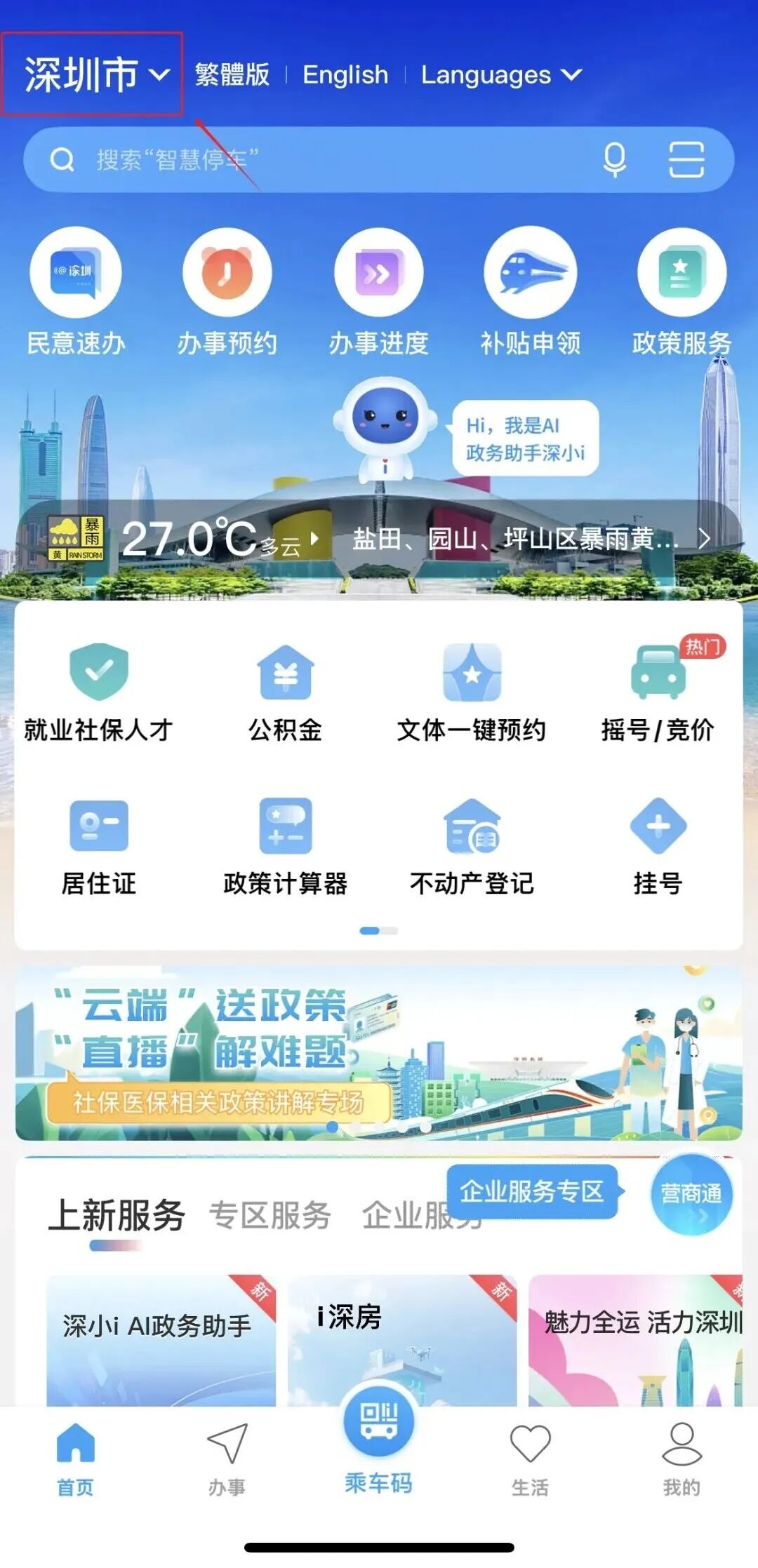Expand the Languages dropdown
Screen dimensions: 758x1568
coord(501,74)
